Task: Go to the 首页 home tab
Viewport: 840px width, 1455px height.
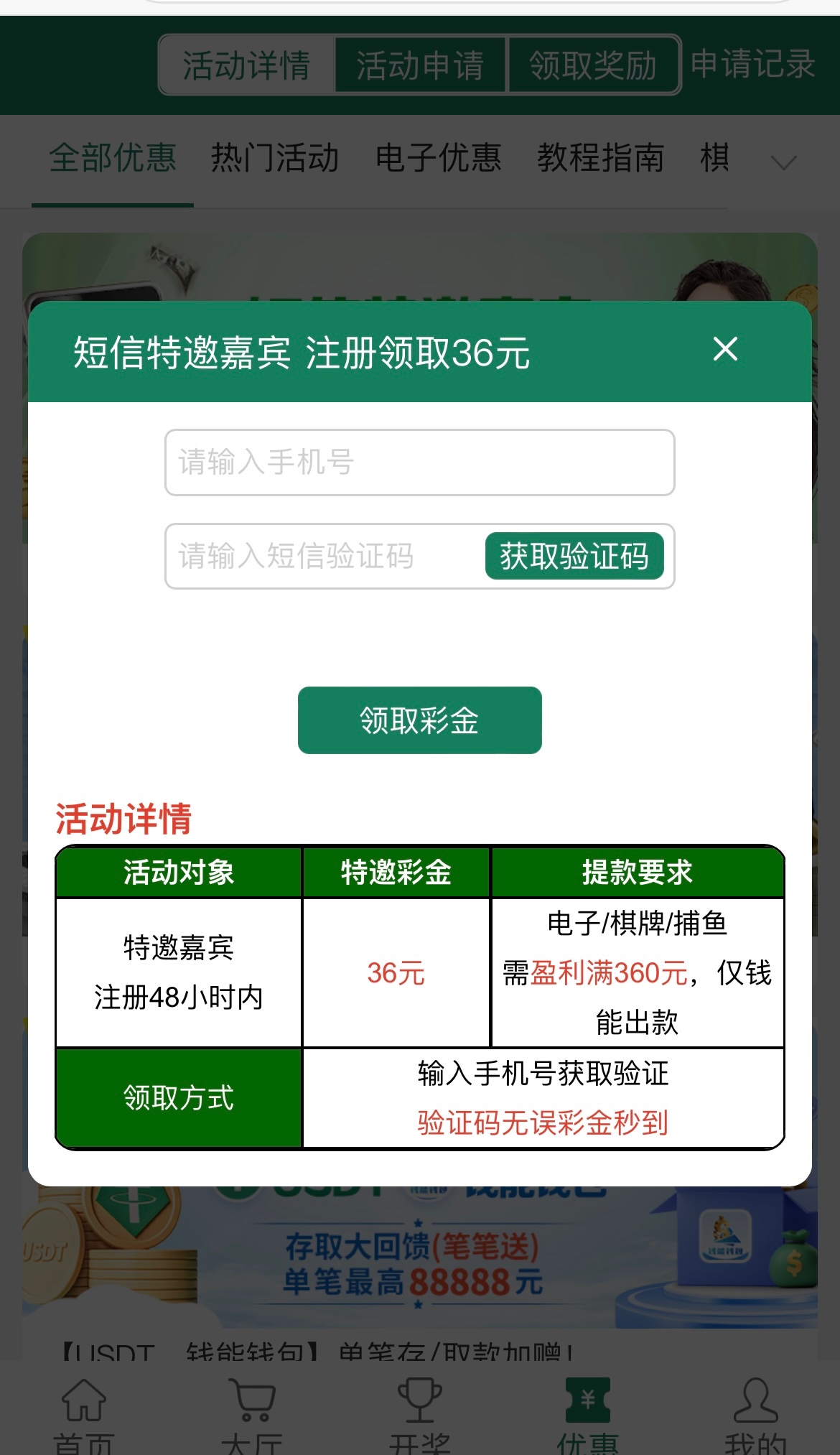Action: click(x=84, y=1412)
